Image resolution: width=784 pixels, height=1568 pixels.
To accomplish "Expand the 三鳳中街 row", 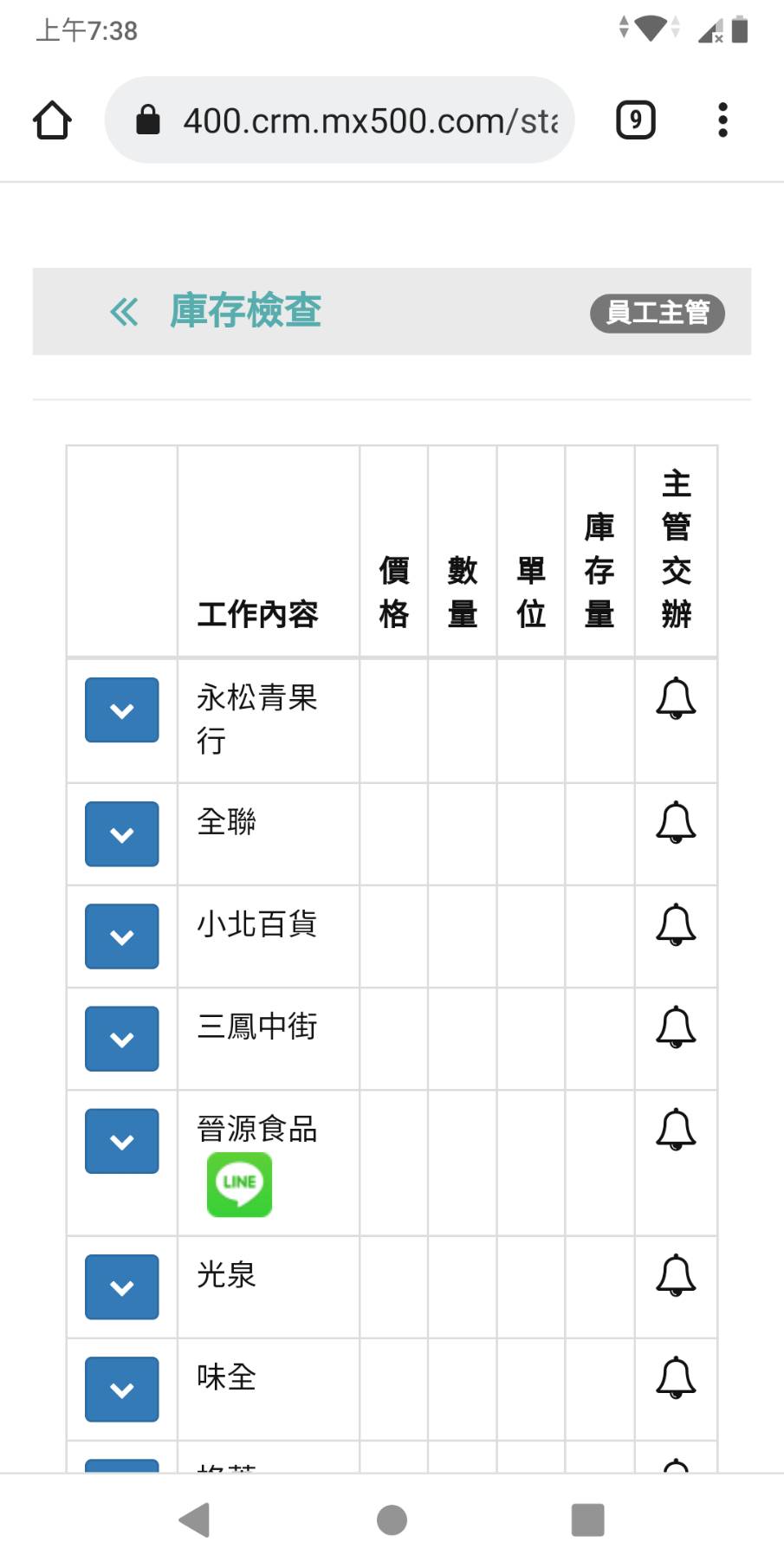I will pyautogui.click(x=121, y=1039).
